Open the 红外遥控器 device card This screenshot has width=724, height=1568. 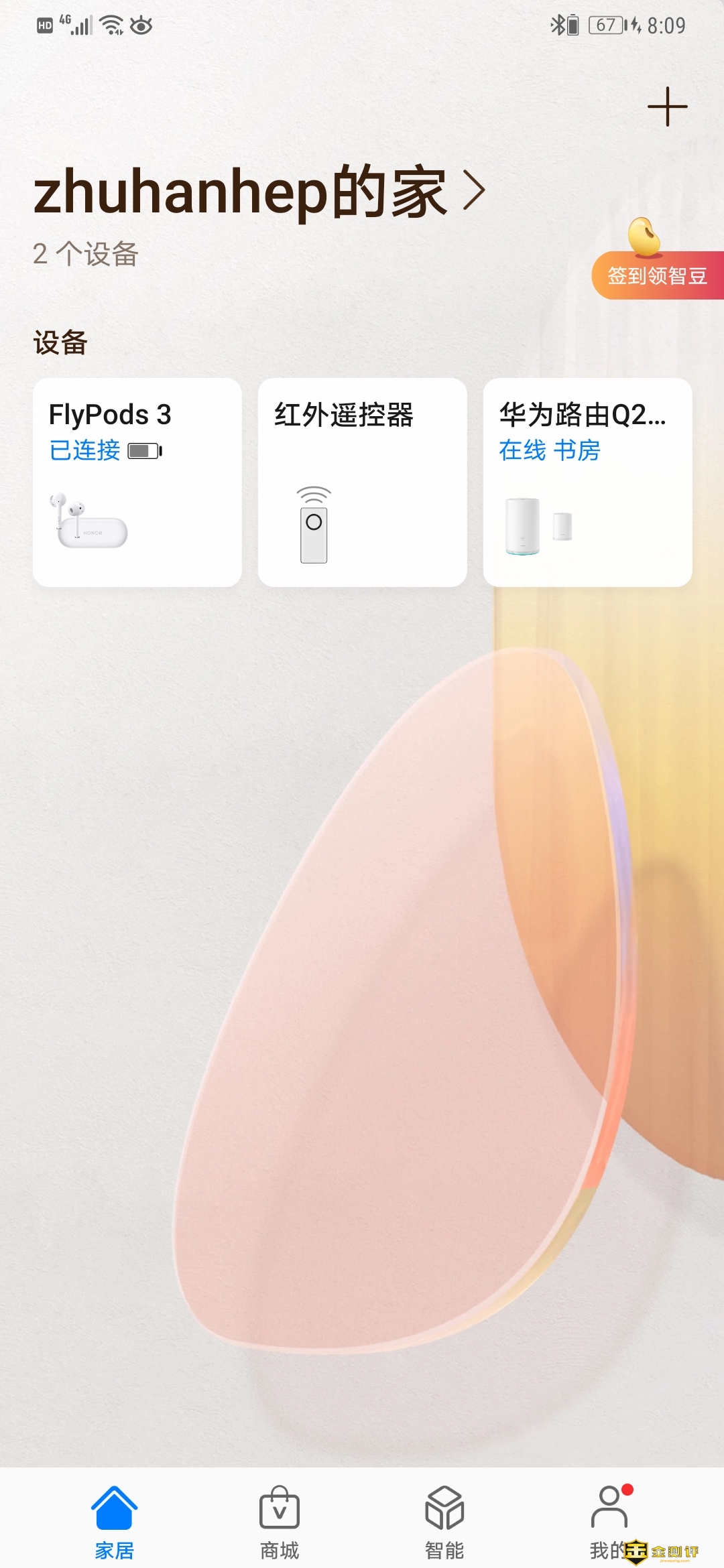363,482
